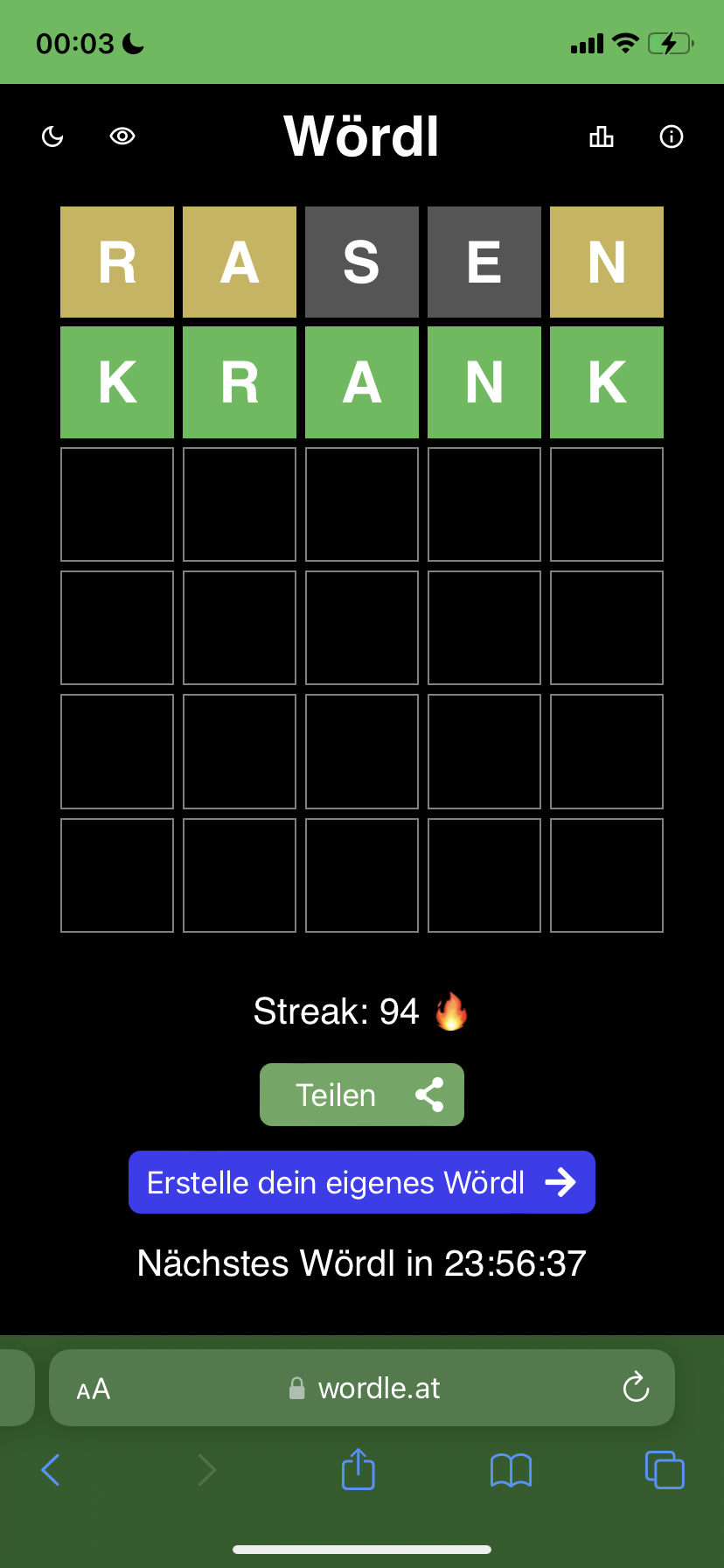Open Safari bookmarks
This screenshot has width=724, height=1568.
tap(512, 1470)
